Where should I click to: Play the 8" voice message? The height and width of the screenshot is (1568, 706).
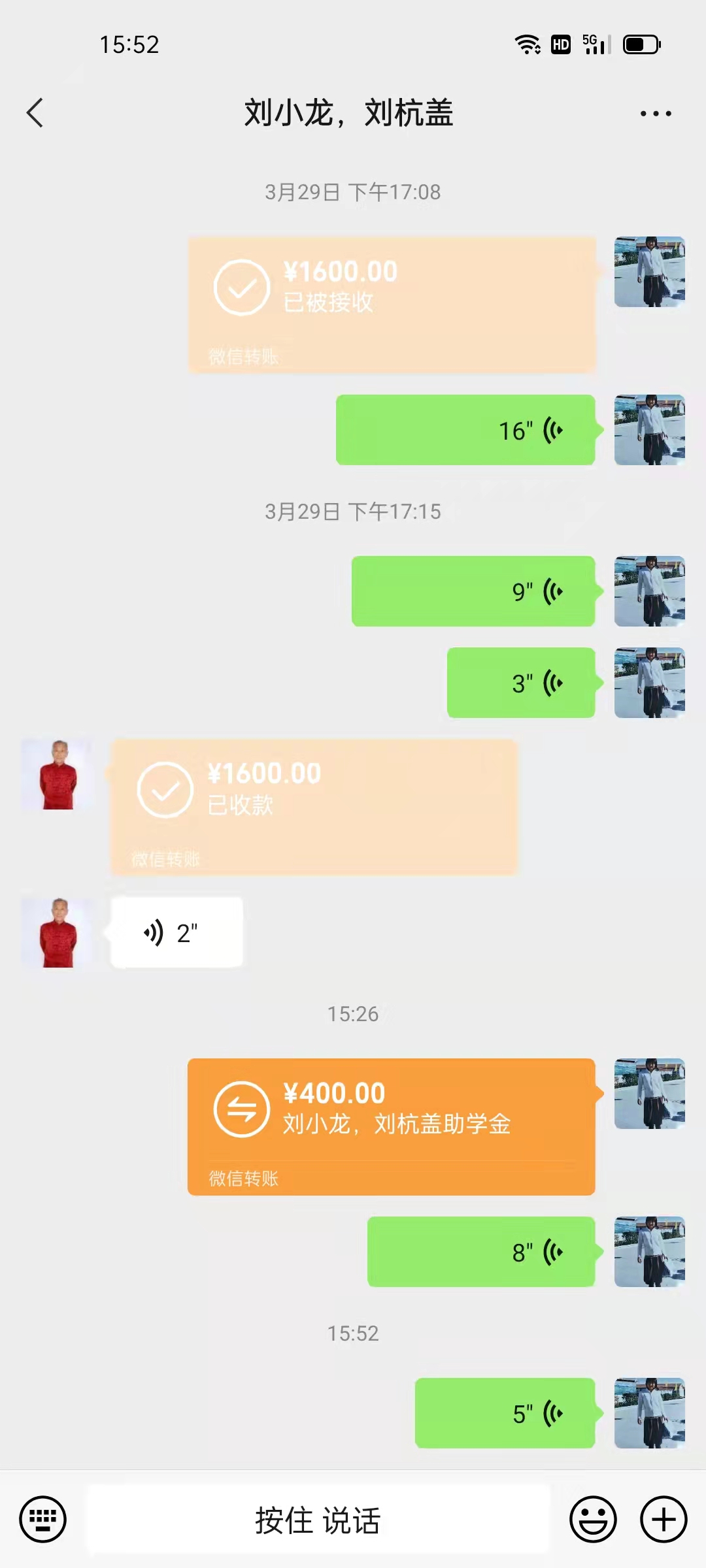point(480,1251)
